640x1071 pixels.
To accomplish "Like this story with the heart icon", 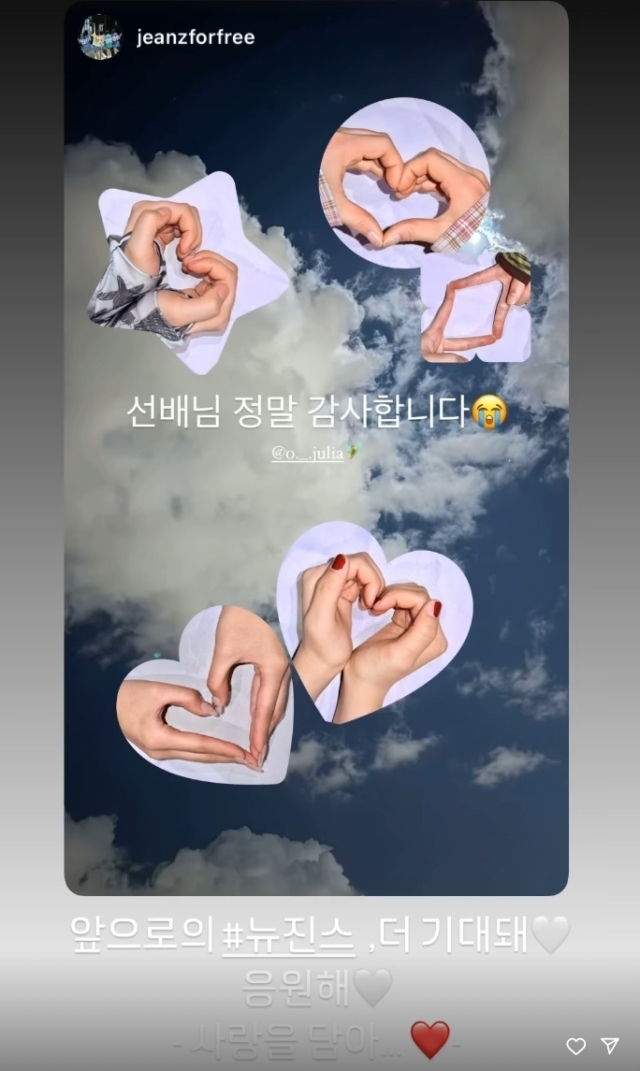I will tap(576, 1046).
